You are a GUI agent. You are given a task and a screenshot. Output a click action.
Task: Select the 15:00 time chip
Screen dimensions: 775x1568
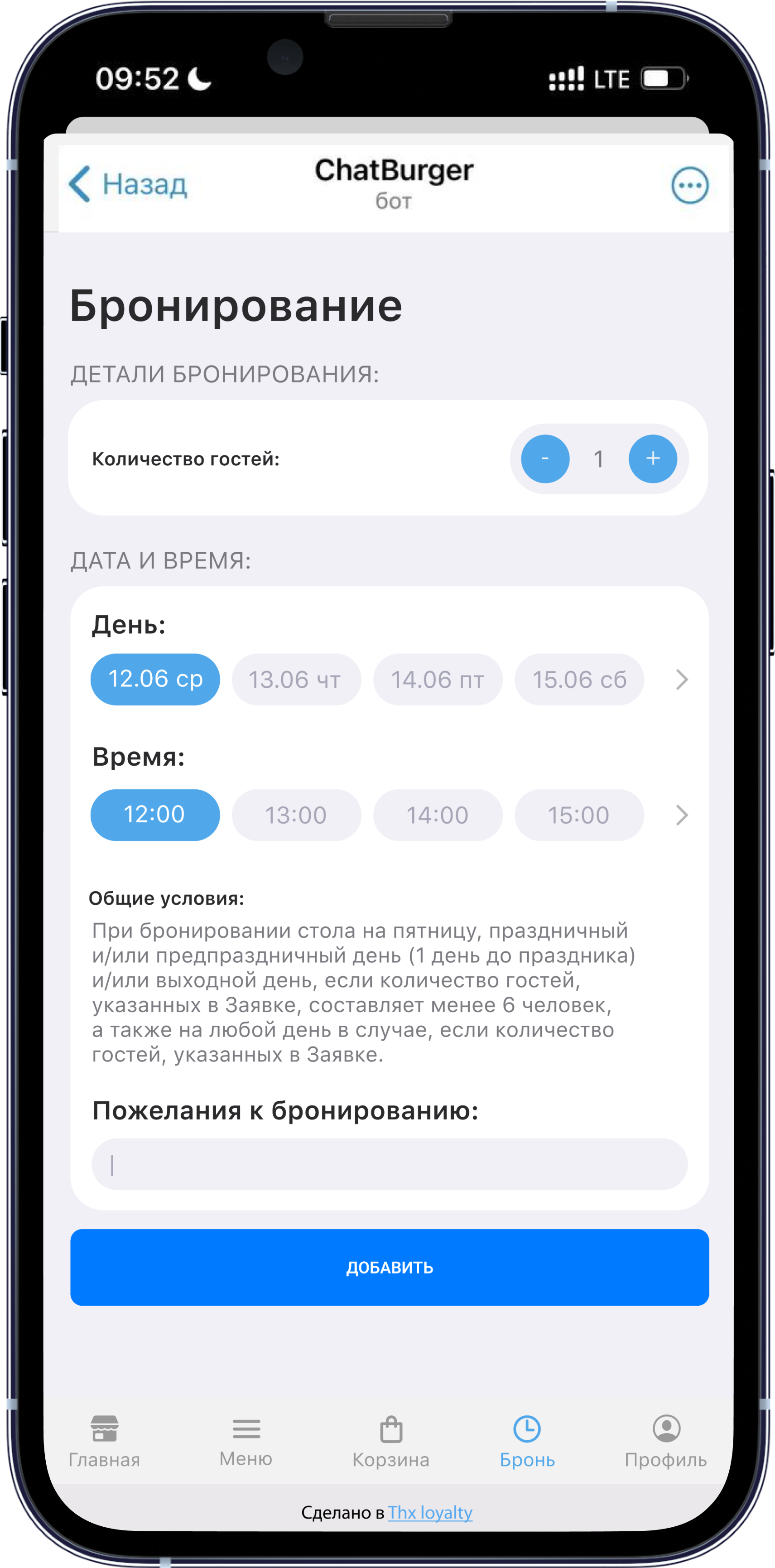point(579,815)
